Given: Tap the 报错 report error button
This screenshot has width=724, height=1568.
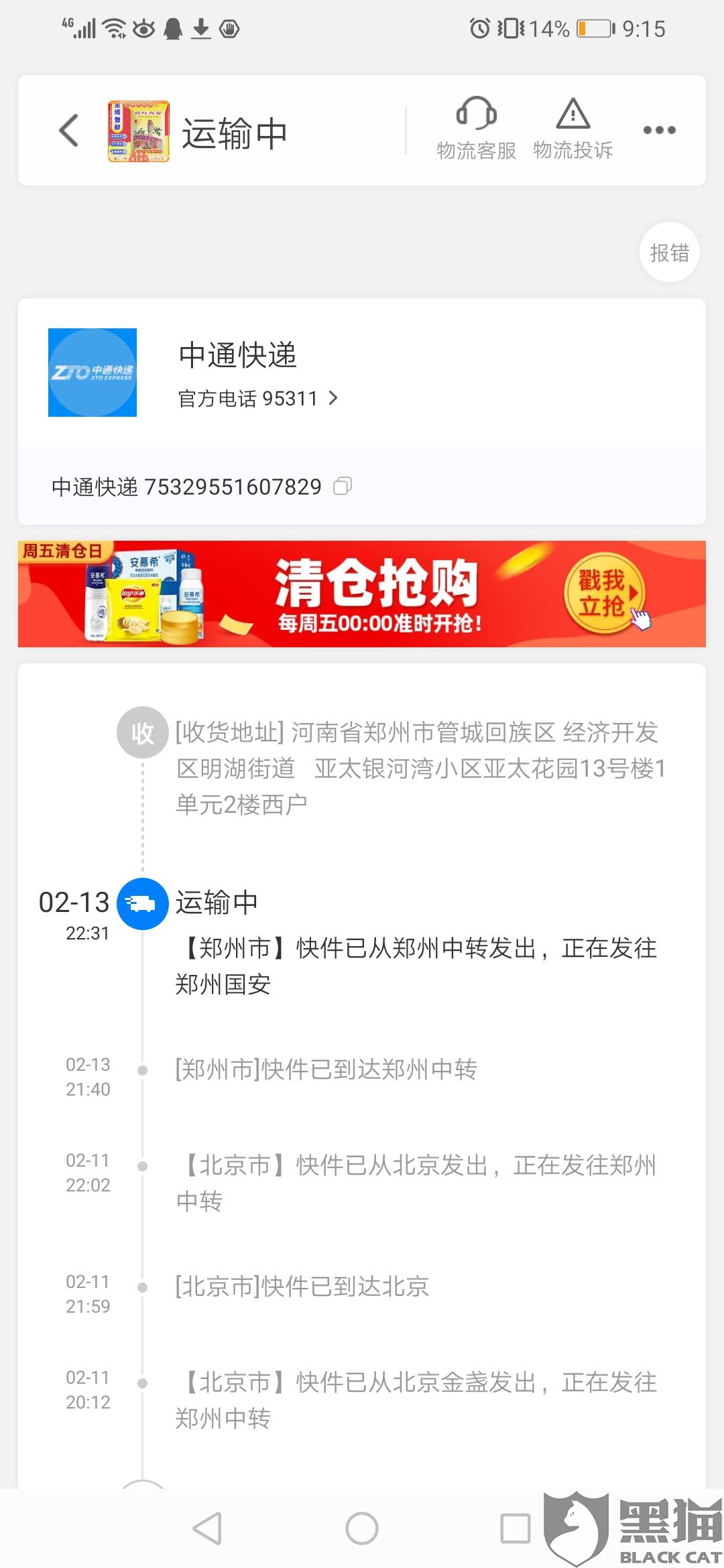Looking at the screenshot, I should click(x=669, y=253).
